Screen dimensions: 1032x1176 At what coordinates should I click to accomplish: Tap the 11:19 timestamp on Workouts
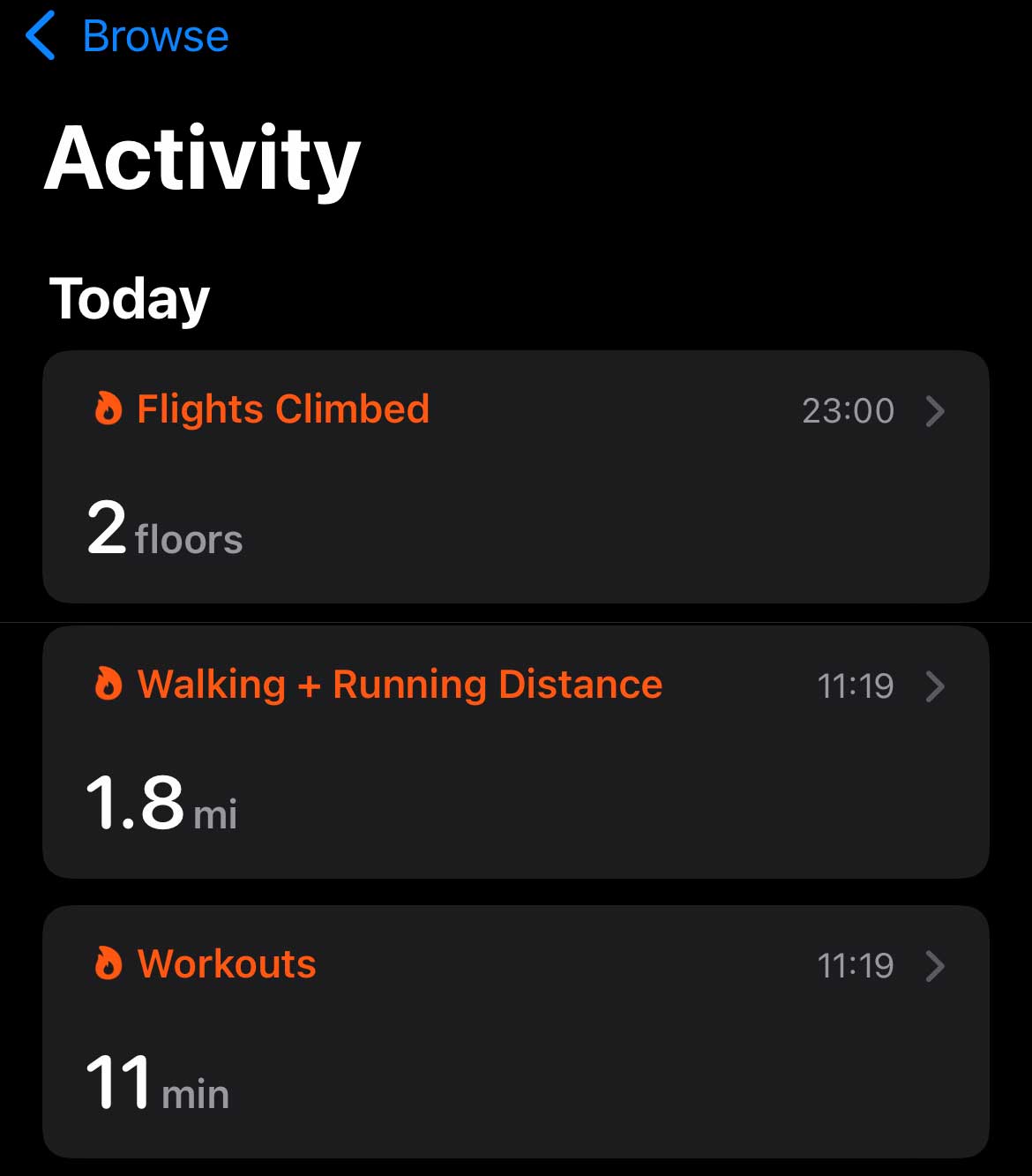tap(856, 966)
